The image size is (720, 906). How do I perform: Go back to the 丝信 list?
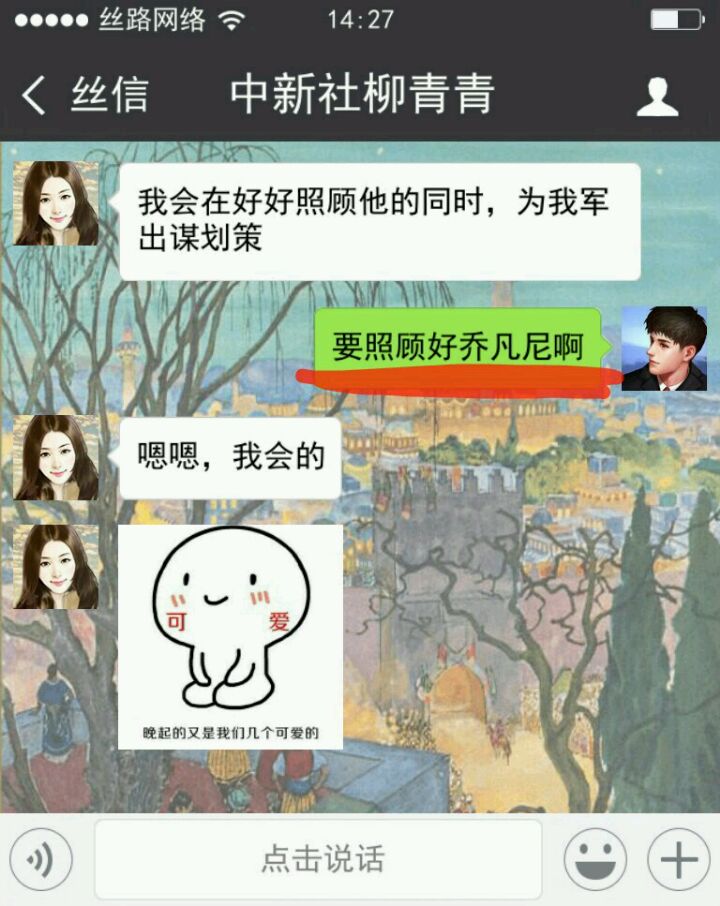click(x=82, y=95)
